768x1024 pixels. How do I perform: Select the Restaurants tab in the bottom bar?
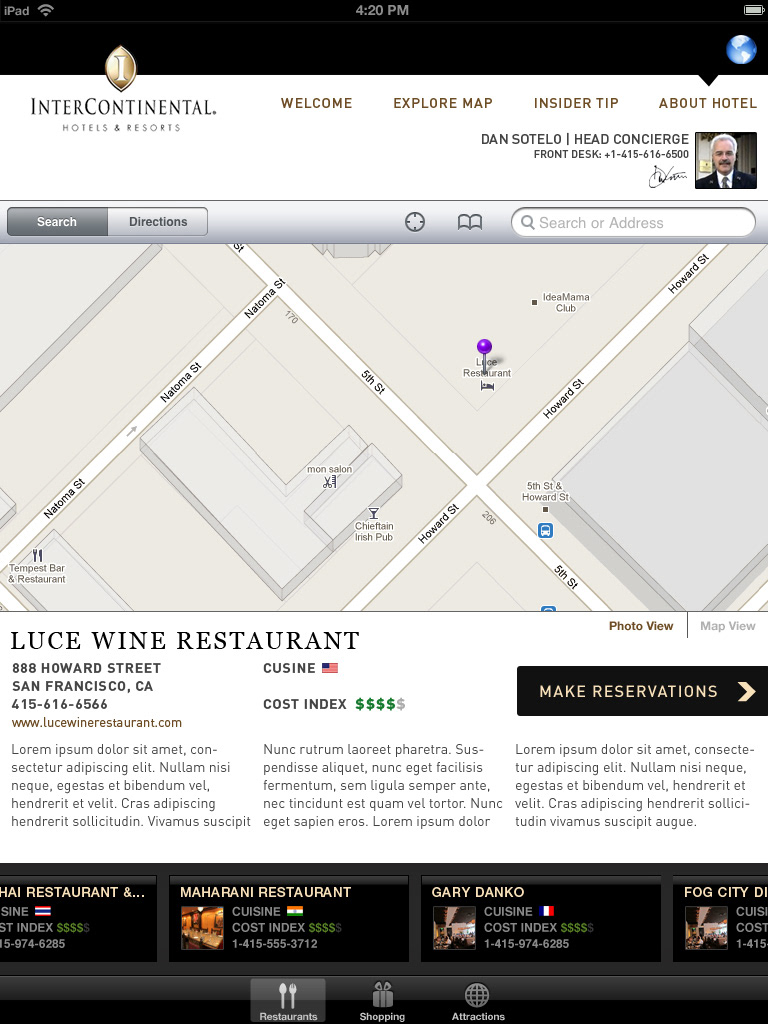point(288,1001)
